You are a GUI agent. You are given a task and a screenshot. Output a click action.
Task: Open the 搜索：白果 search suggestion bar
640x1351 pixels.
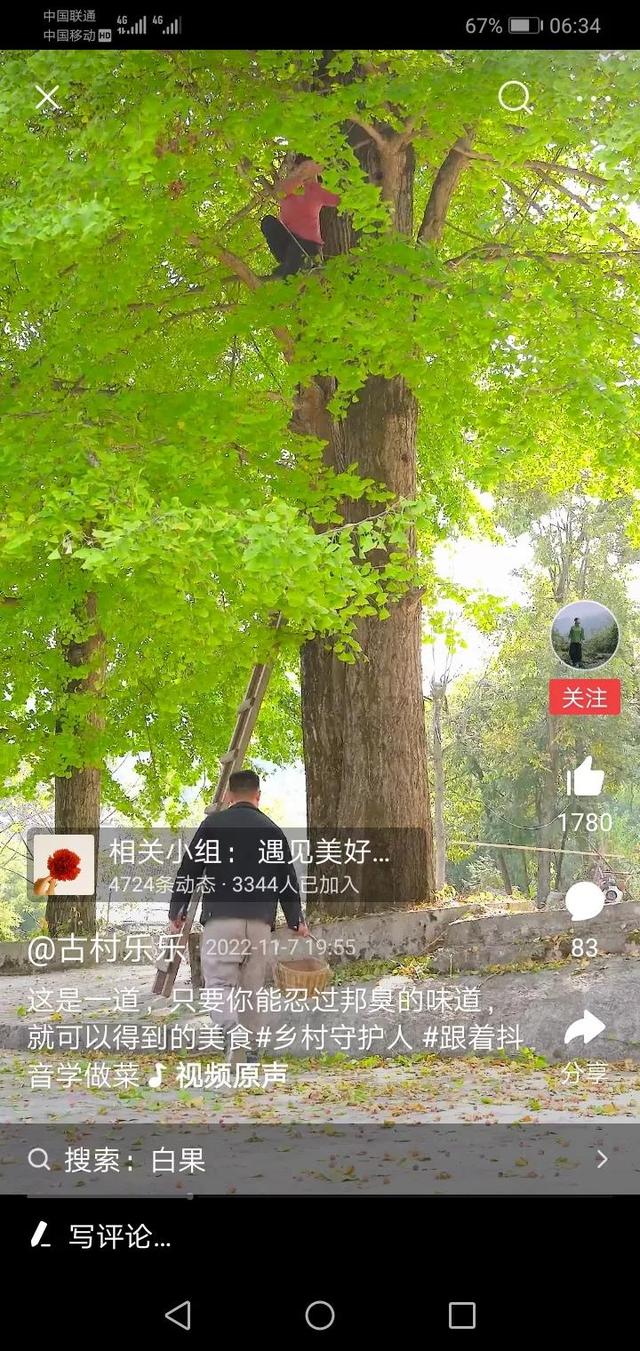320,1159
